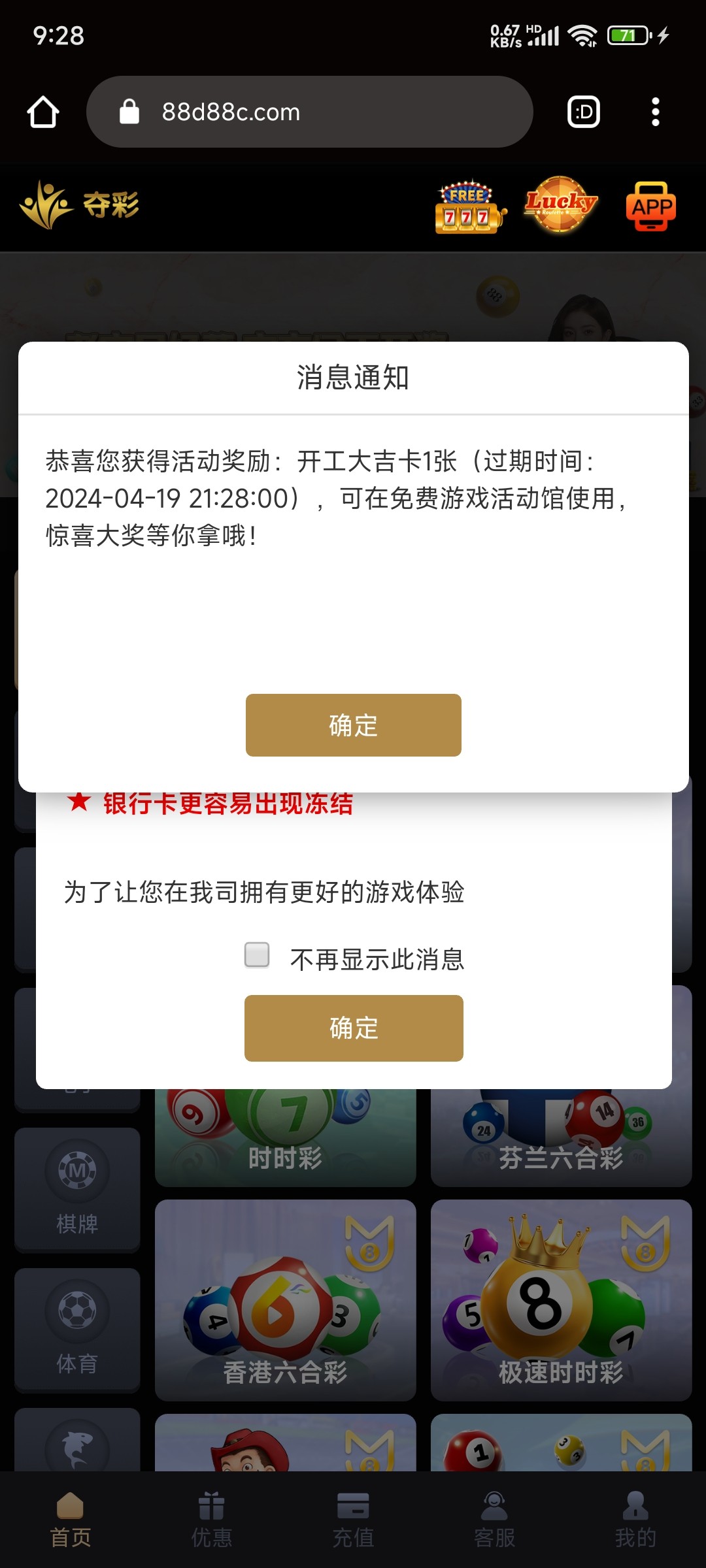Open the 香港六合彩 game card
This screenshot has width=706, height=1568.
point(285,1300)
